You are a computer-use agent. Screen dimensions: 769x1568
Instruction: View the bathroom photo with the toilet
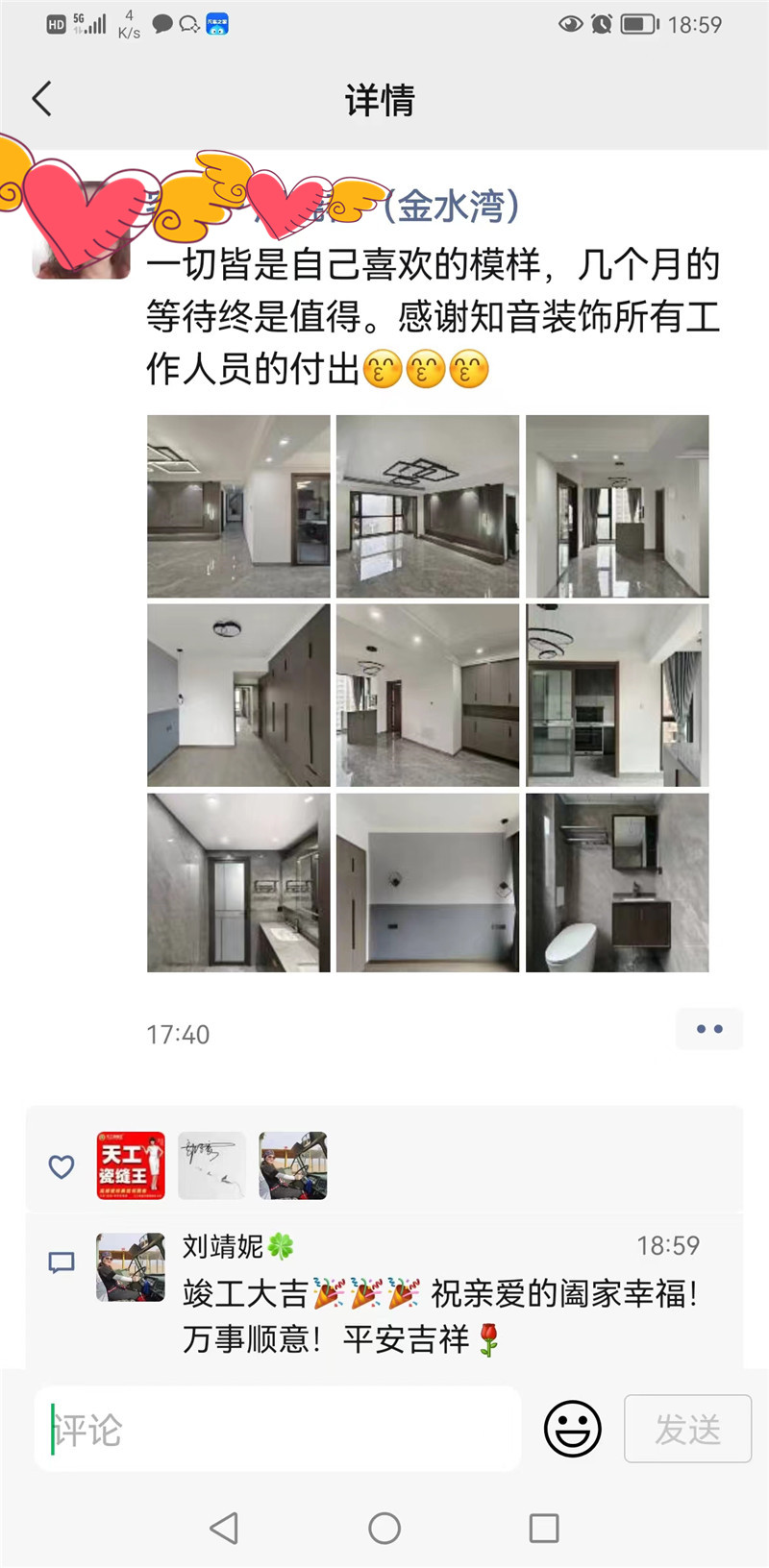[x=617, y=883]
